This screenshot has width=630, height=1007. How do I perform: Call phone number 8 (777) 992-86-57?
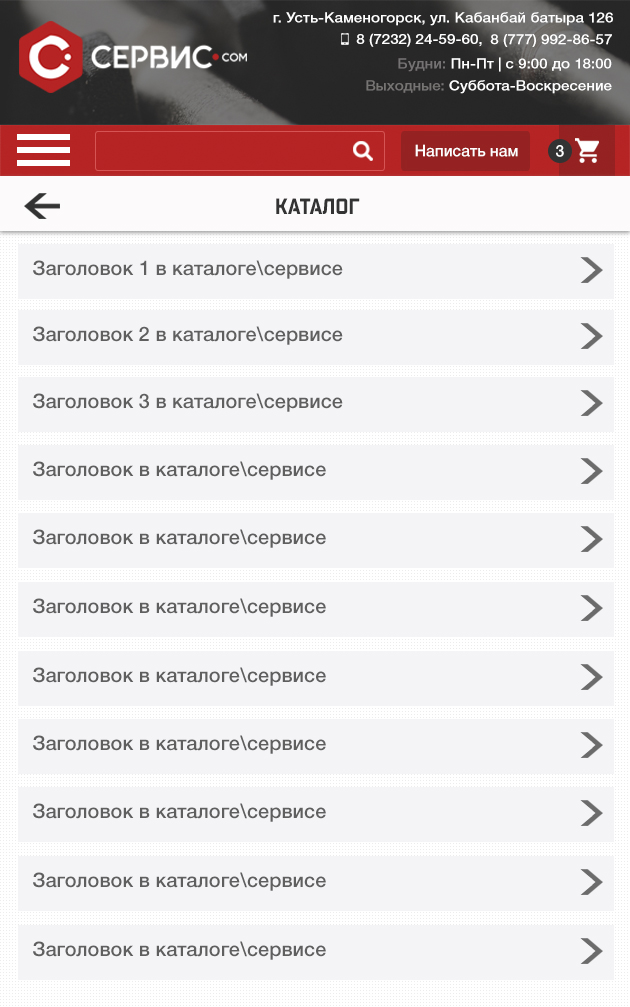(551, 40)
